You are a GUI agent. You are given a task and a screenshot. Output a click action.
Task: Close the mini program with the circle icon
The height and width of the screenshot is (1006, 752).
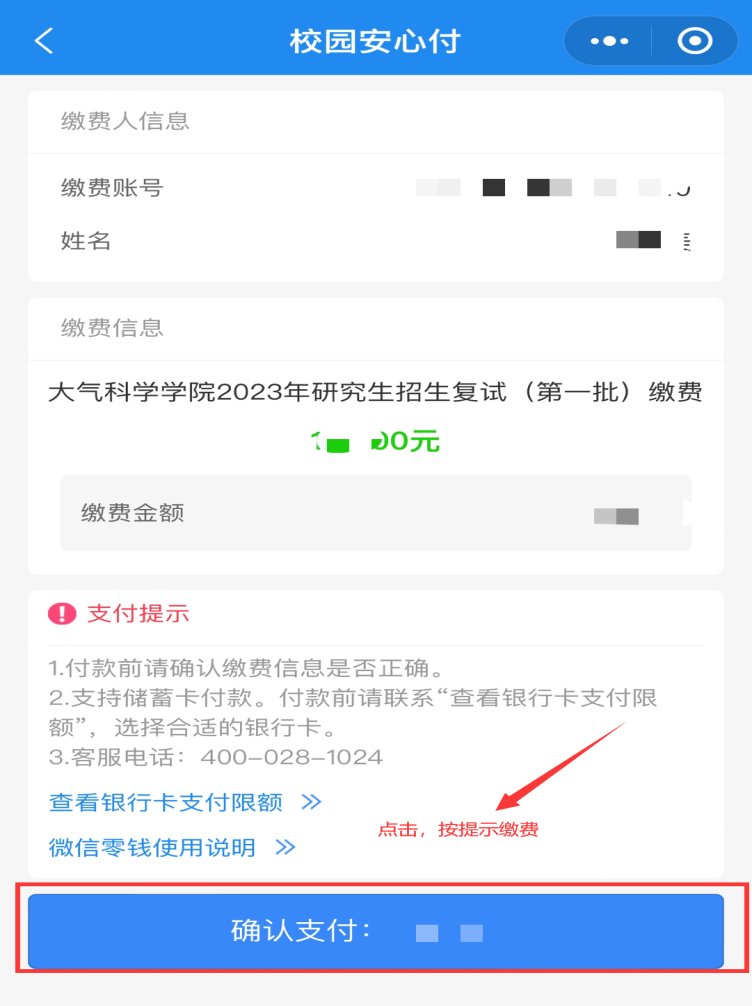(695, 41)
